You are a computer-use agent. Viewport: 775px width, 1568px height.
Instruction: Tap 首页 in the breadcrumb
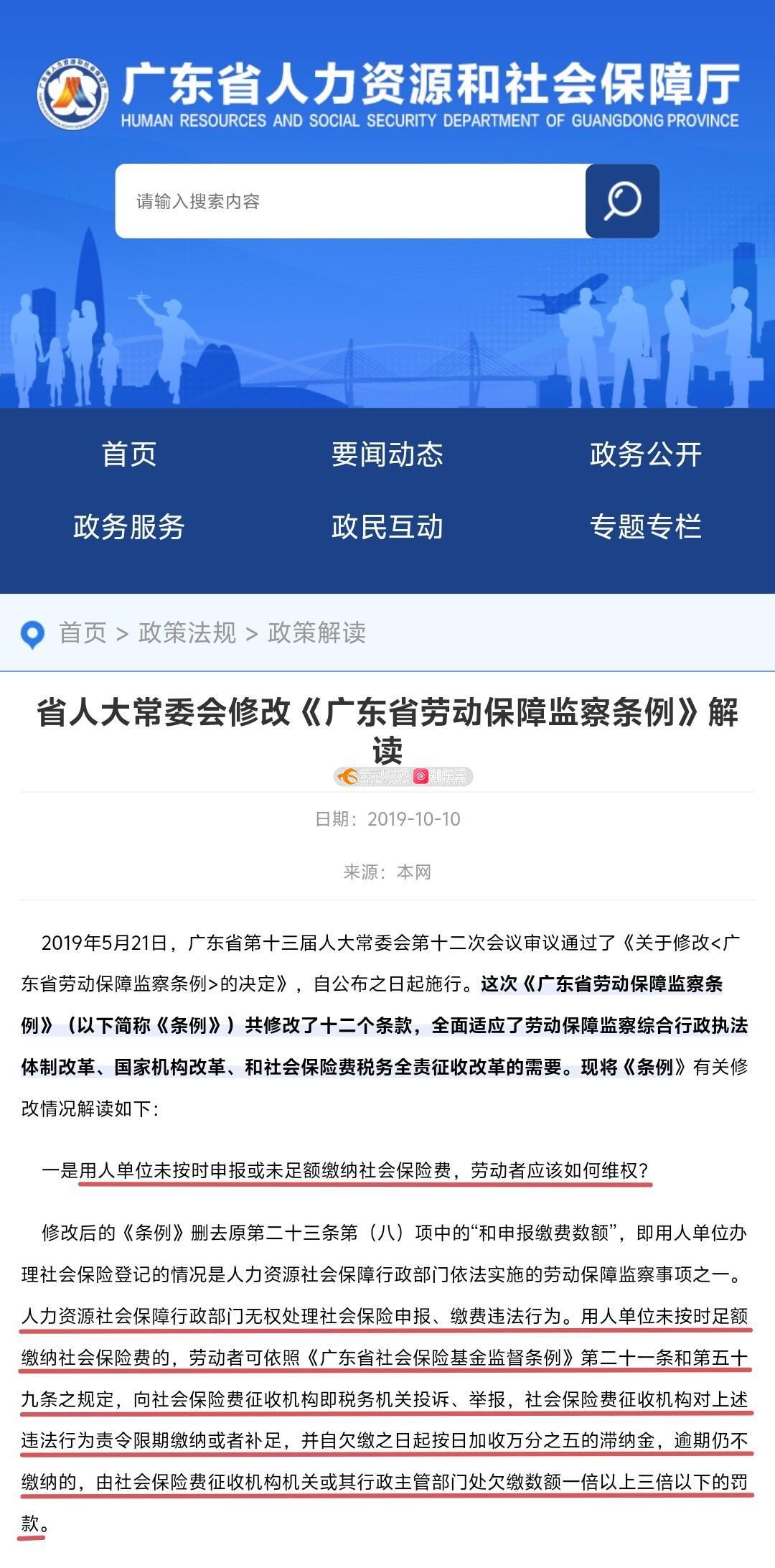tap(83, 633)
